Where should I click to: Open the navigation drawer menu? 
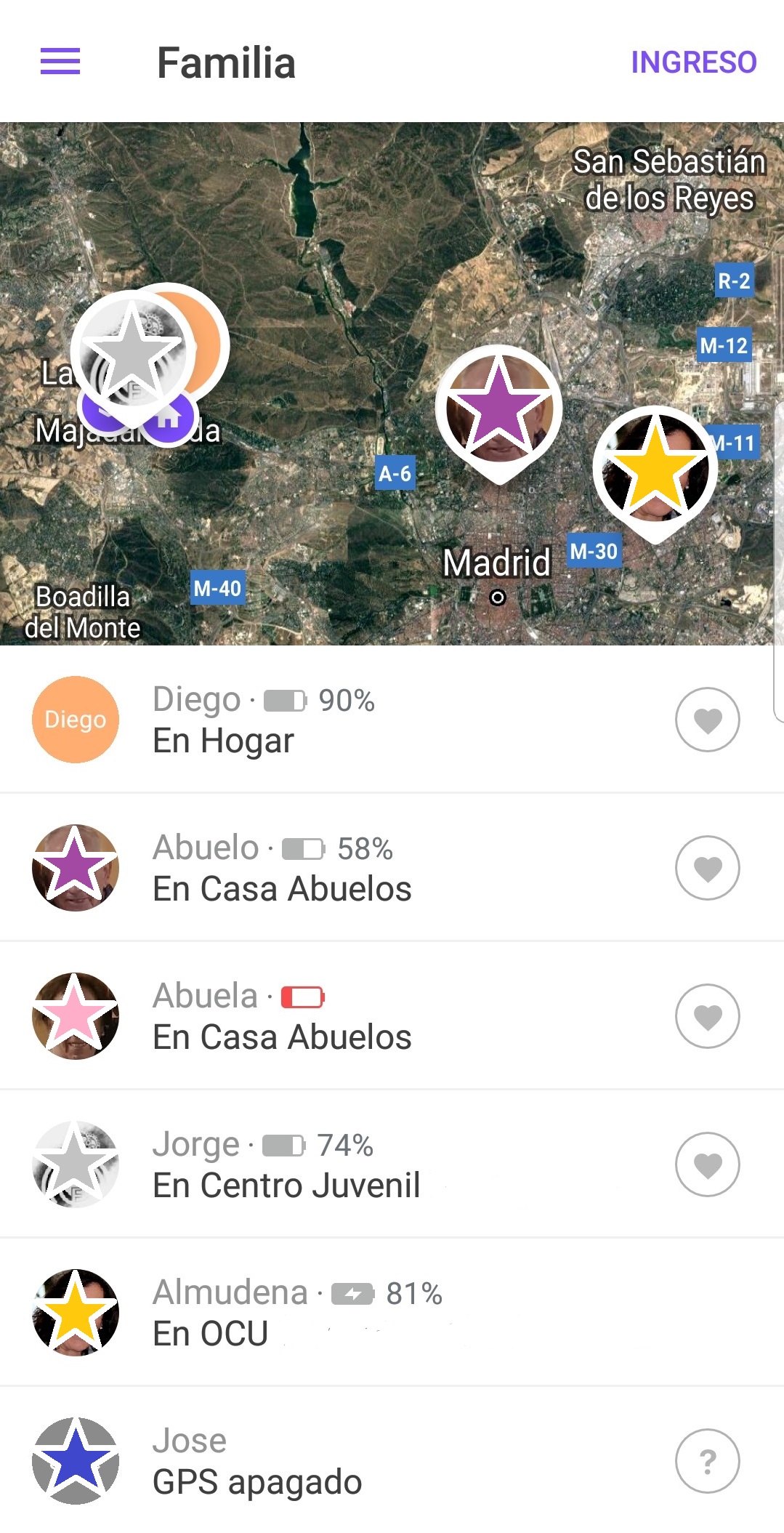click(x=60, y=64)
